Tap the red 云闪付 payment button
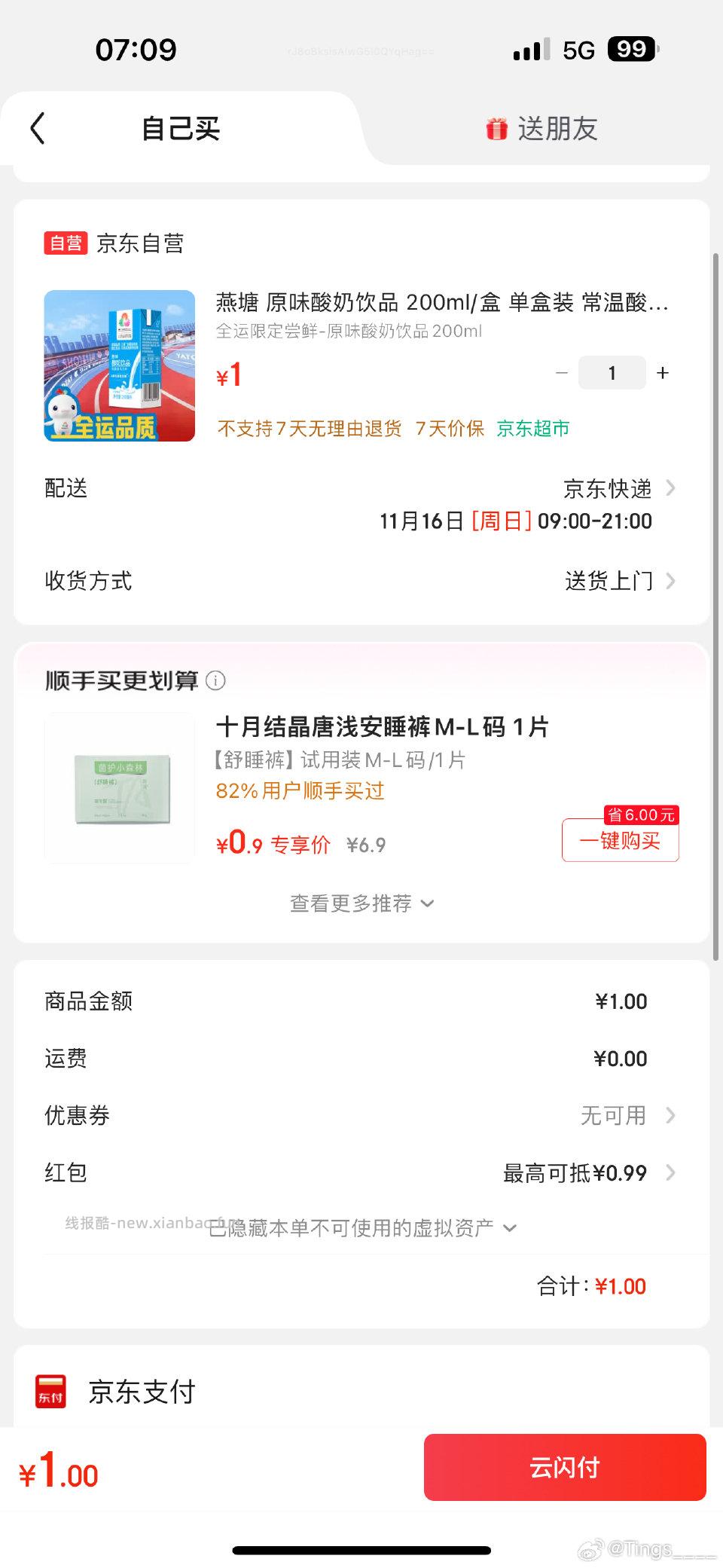Image resolution: width=723 pixels, height=1568 pixels. [564, 1467]
